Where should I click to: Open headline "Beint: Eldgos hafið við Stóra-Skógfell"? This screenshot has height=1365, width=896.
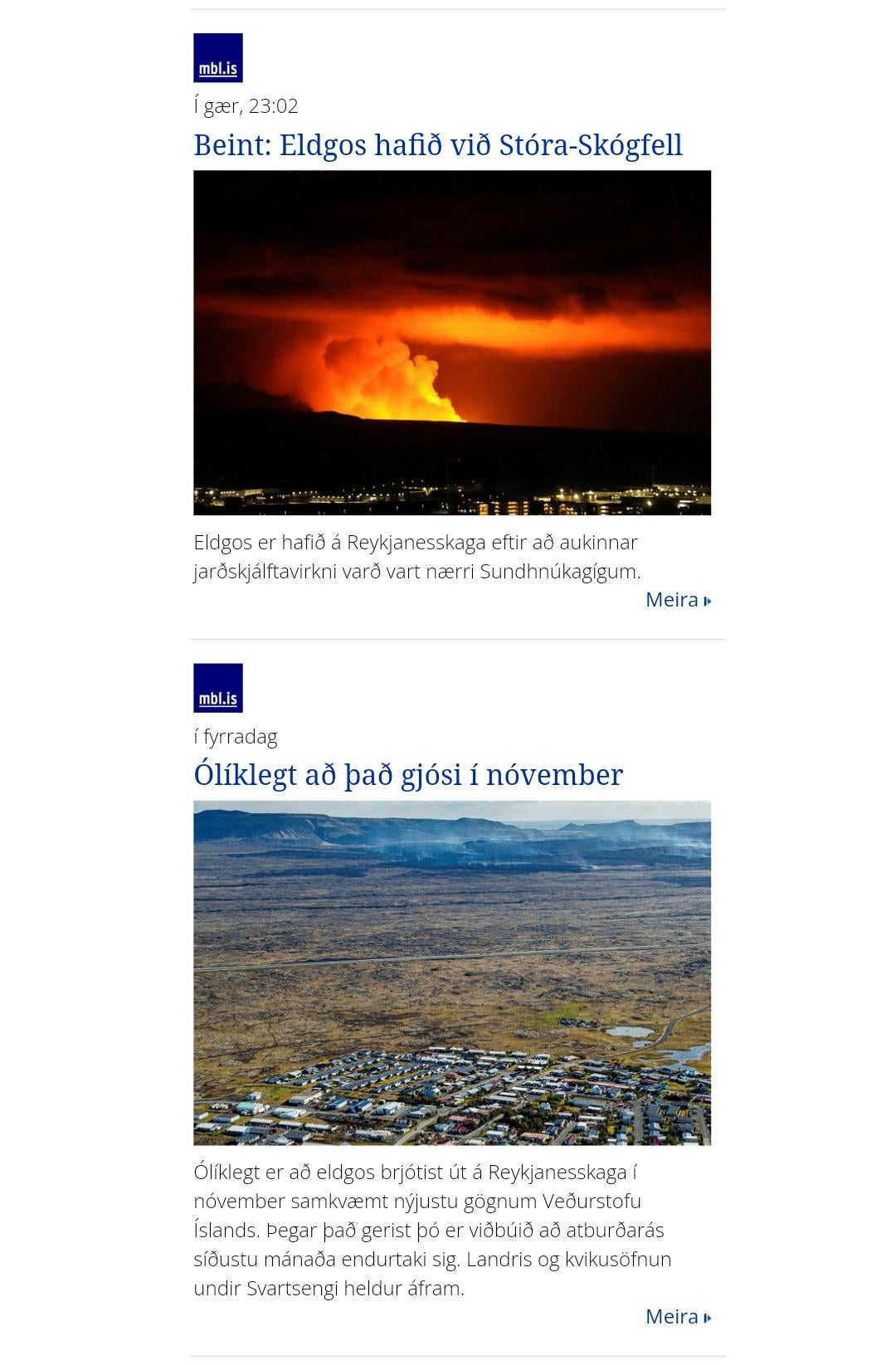pyautogui.click(x=438, y=145)
